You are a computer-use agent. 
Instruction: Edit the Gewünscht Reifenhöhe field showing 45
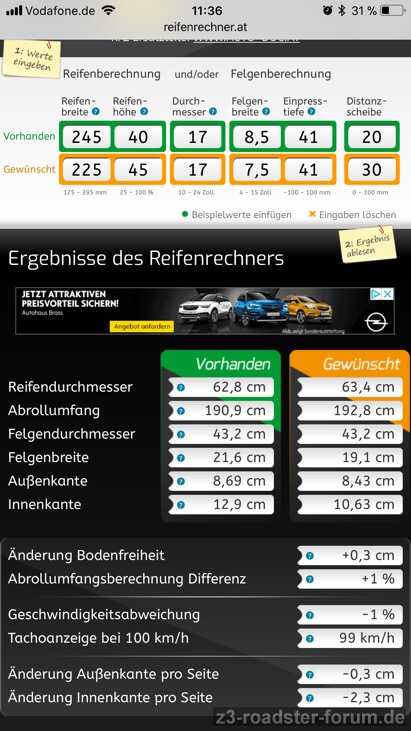[138, 169]
